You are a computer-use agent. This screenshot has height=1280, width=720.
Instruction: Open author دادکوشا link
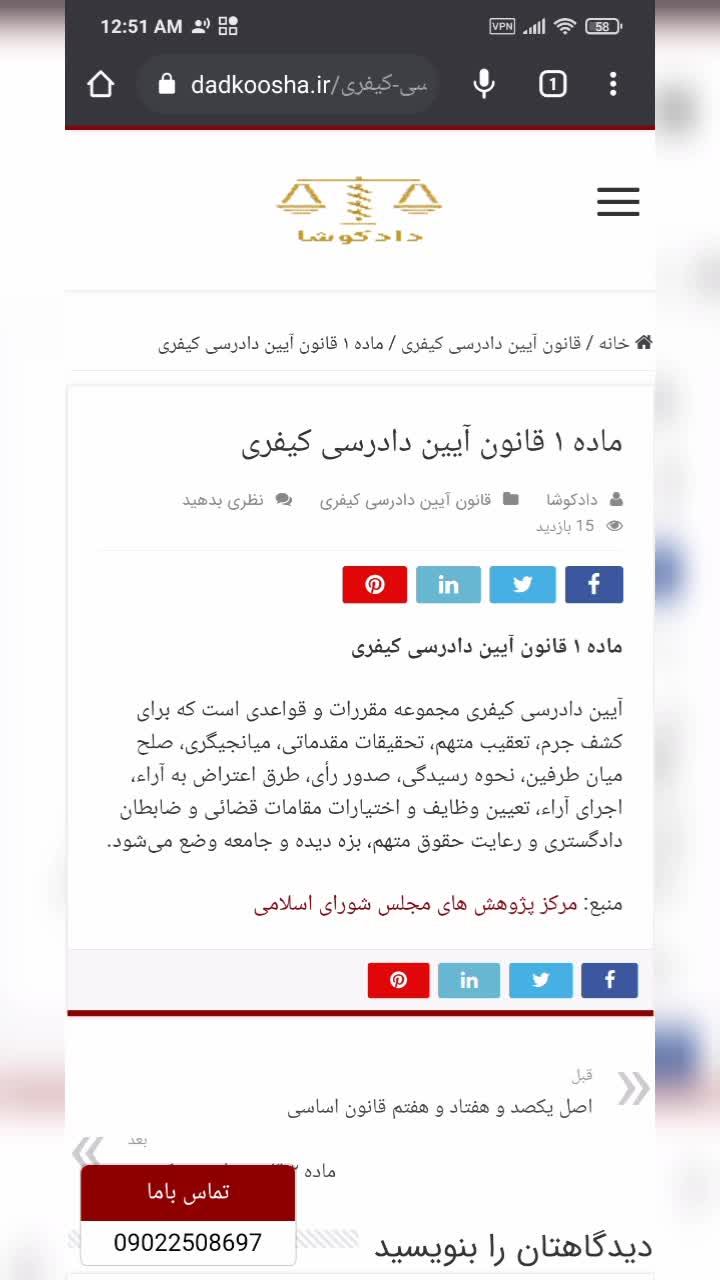tap(572, 499)
